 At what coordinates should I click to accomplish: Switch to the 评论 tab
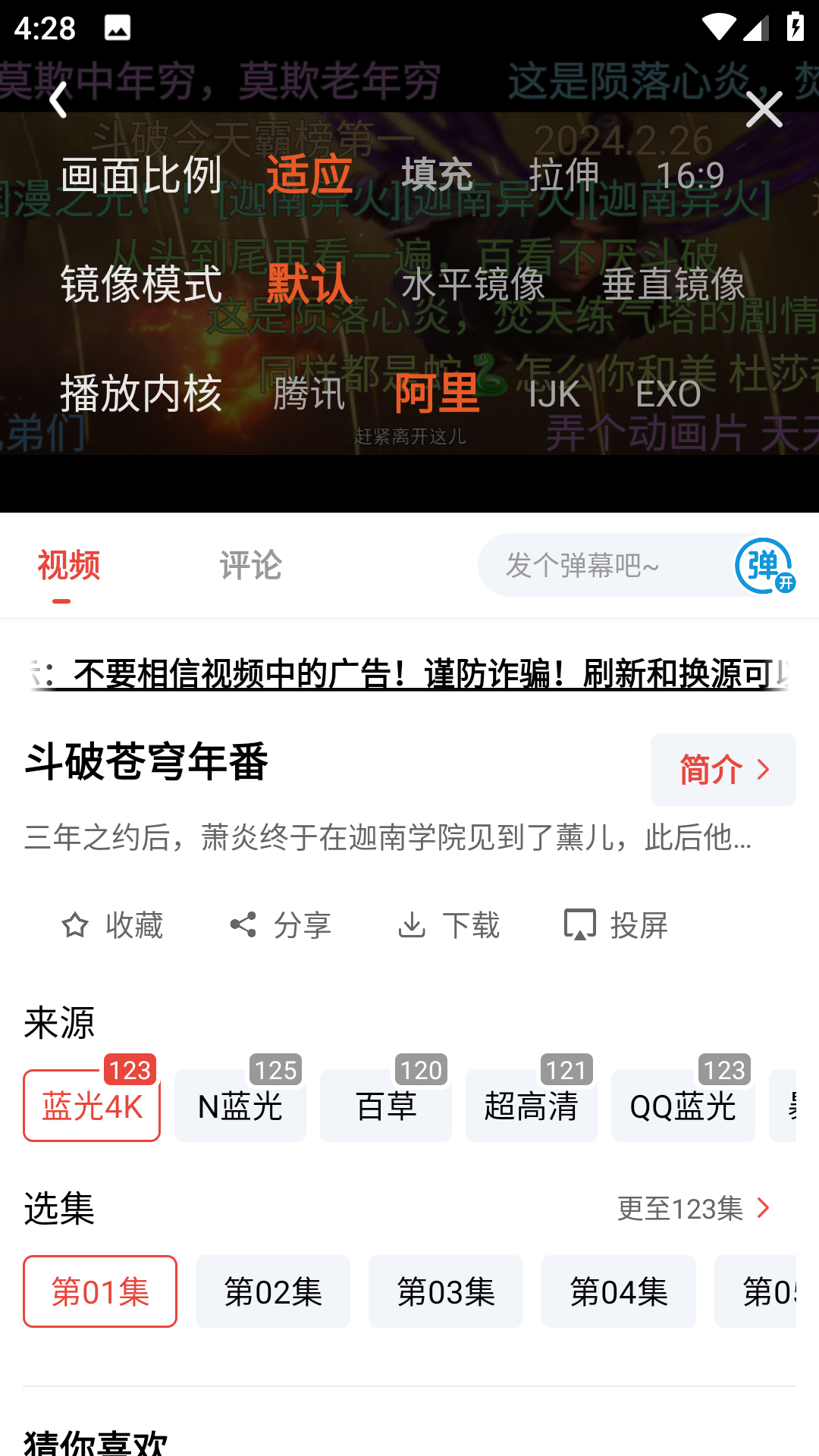[x=250, y=566]
